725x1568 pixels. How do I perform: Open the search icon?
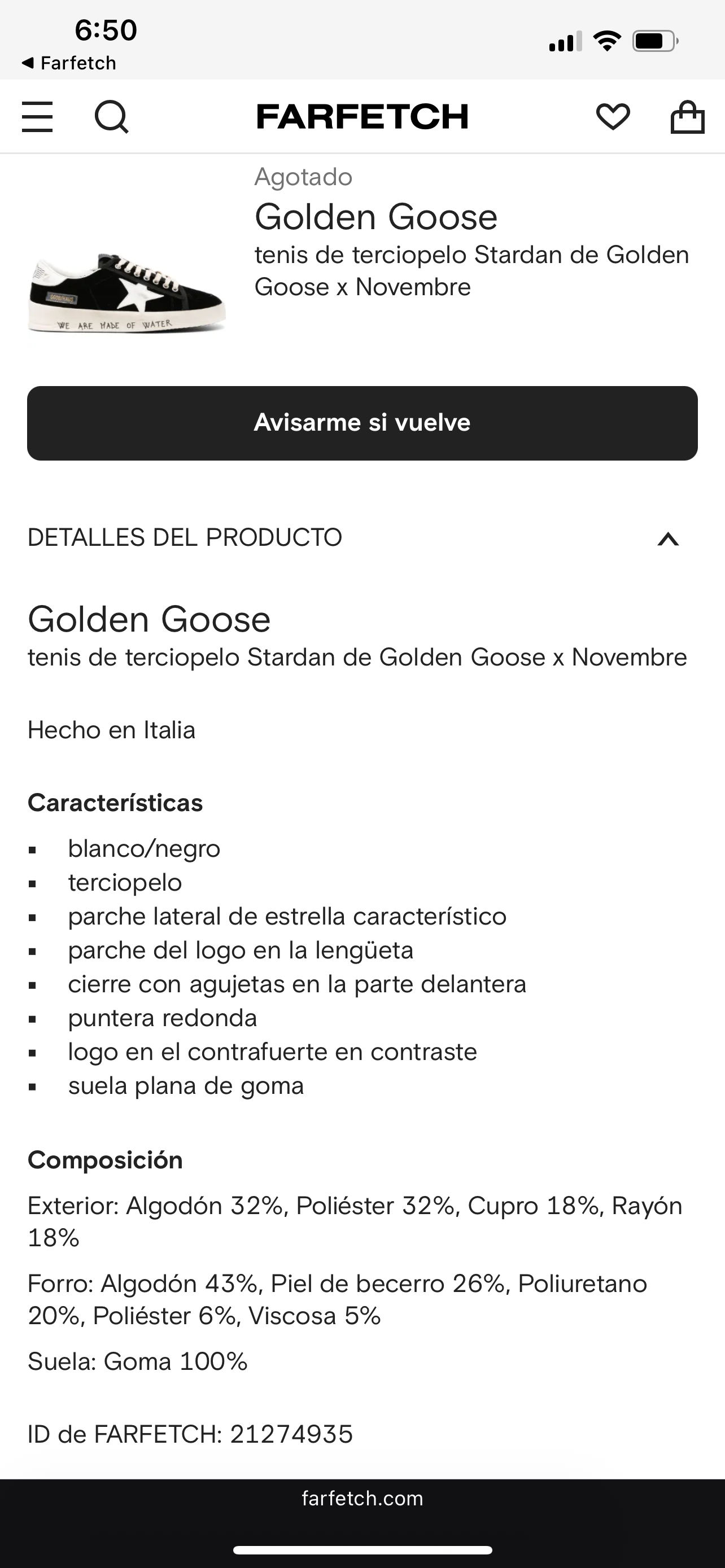tap(111, 116)
